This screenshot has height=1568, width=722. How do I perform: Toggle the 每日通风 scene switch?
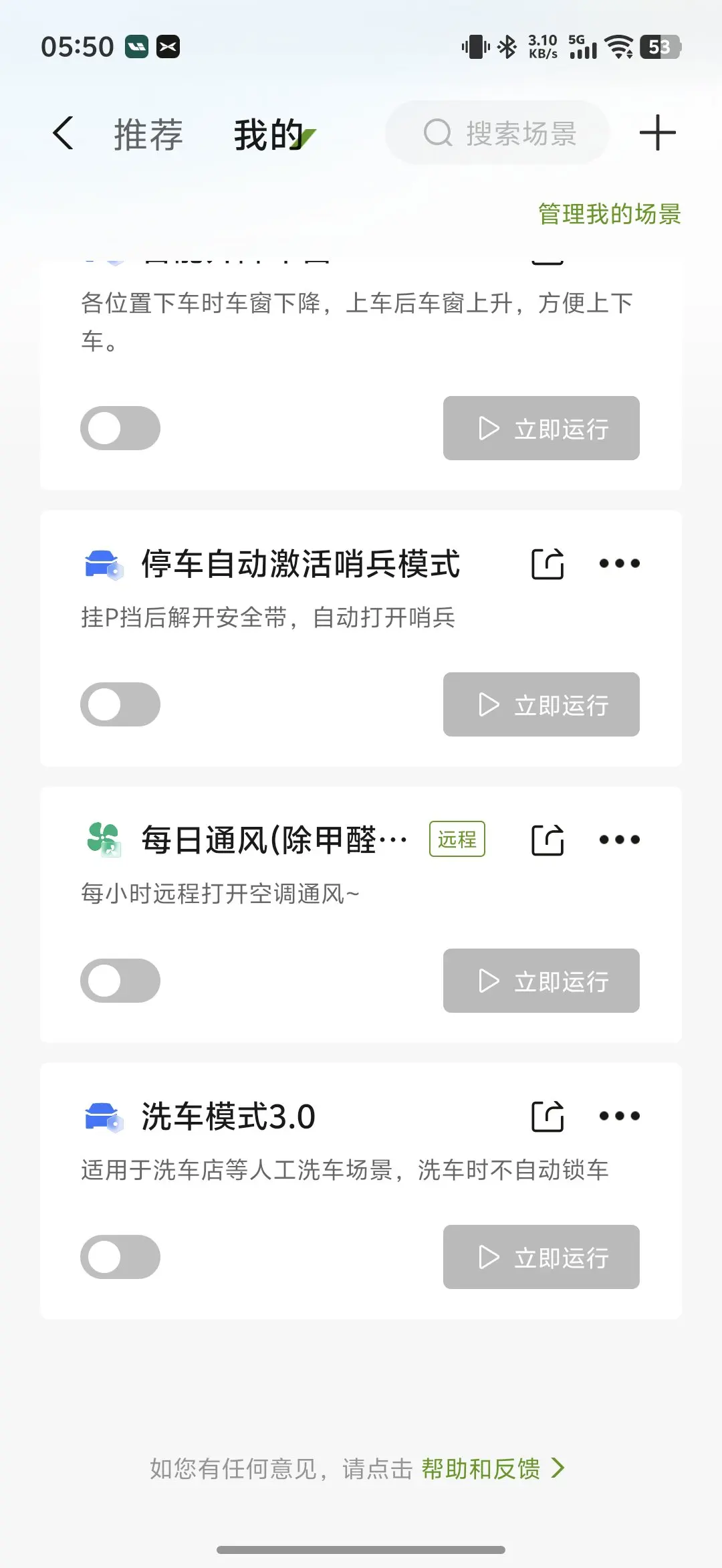(x=120, y=981)
